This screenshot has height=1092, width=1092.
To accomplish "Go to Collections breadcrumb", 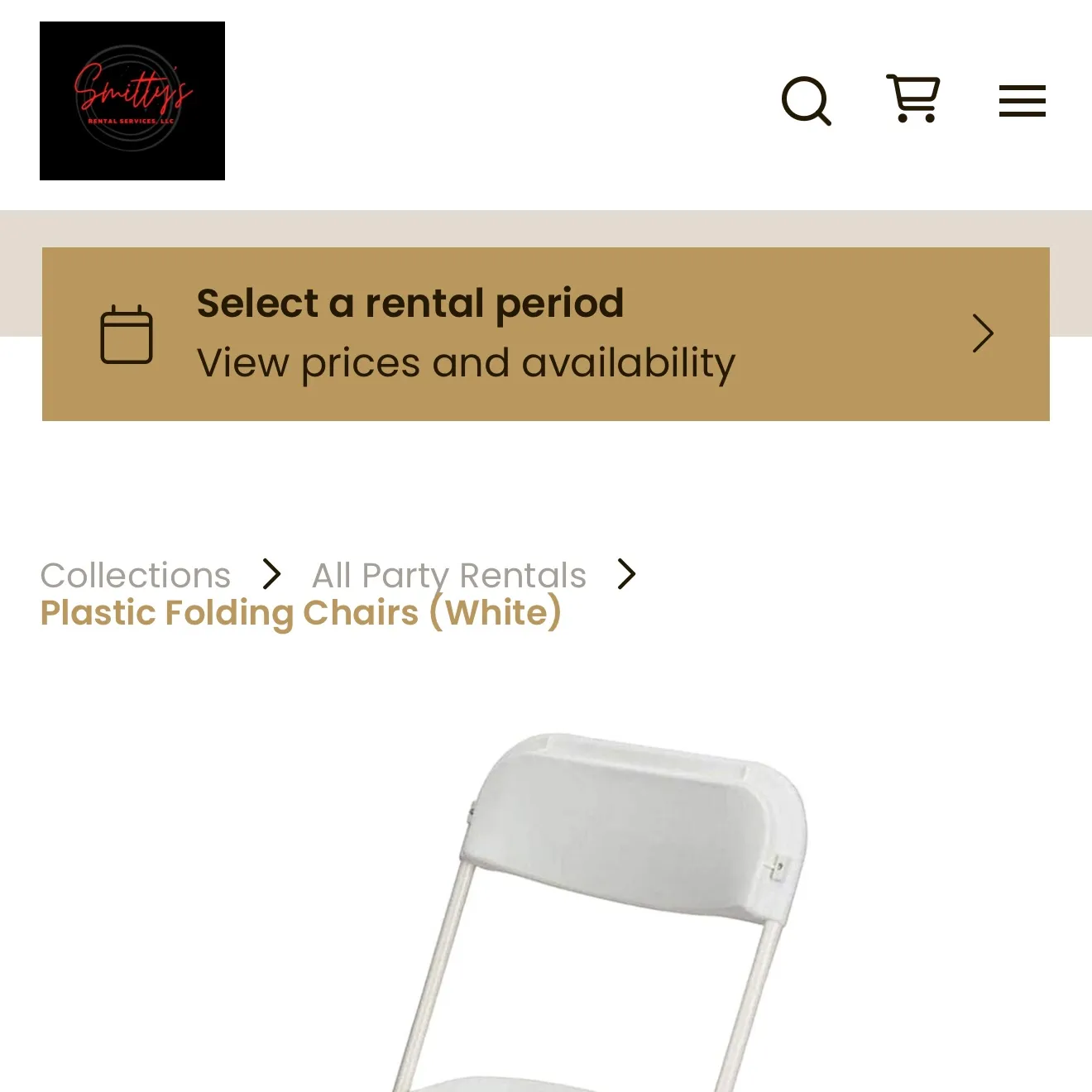I will pyautogui.click(x=136, y=575).
